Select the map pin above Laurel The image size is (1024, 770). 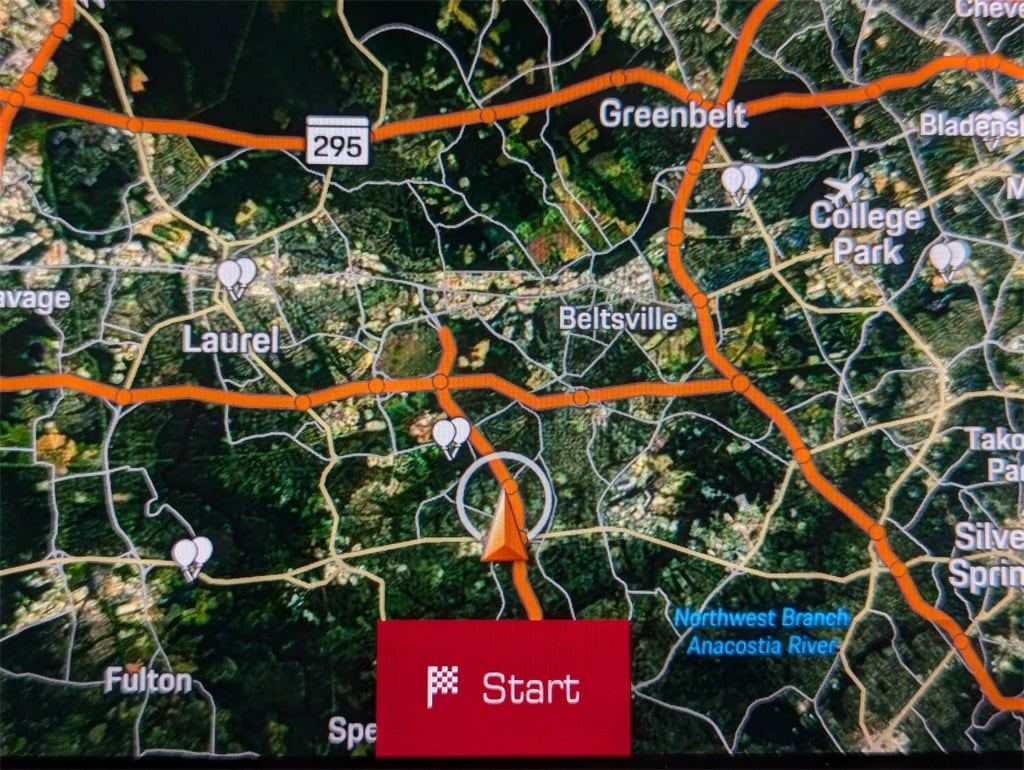point(237,276)
